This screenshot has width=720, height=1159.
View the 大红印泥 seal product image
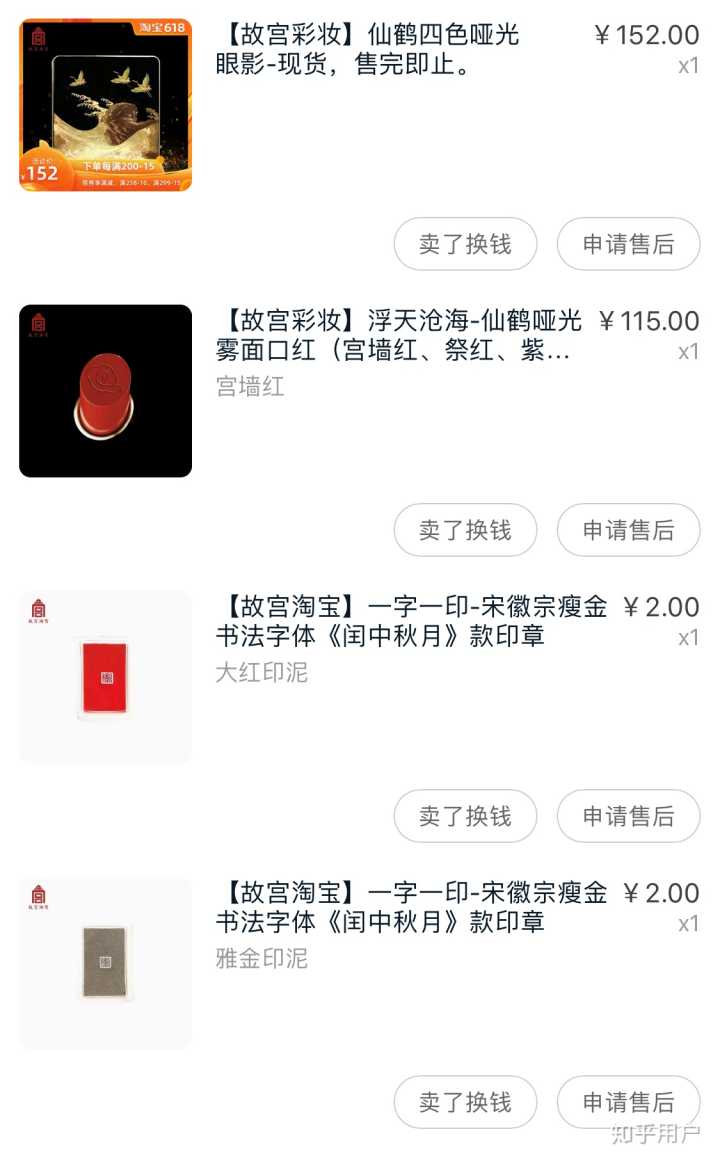(106, 677)
